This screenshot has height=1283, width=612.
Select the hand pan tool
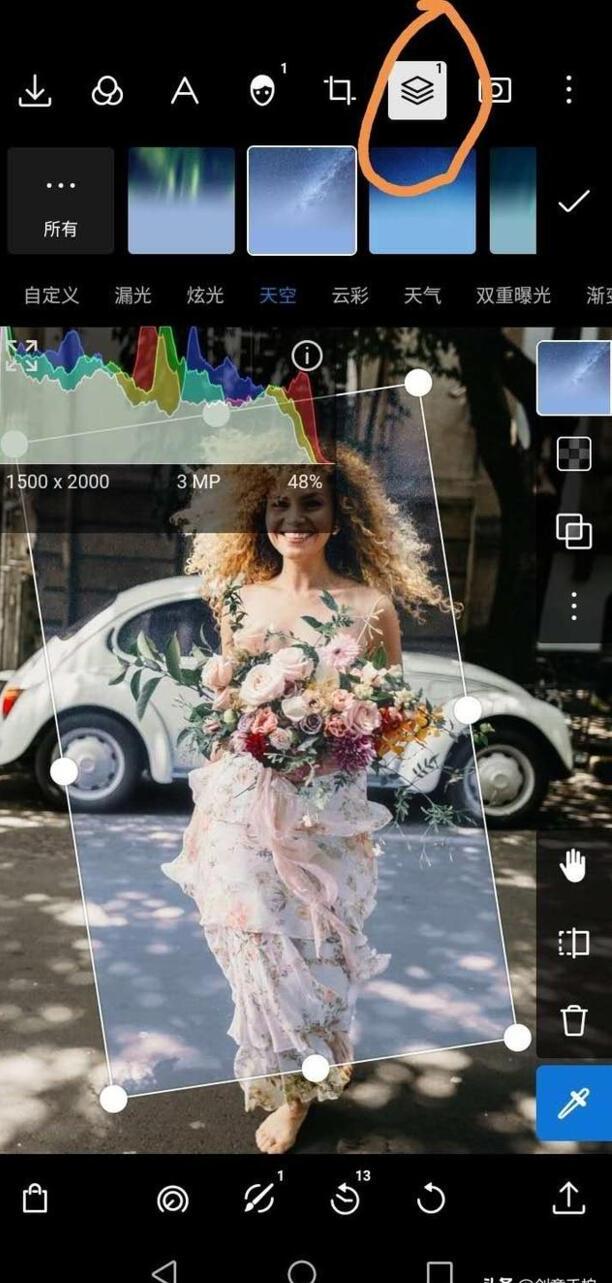tap(574, 867)
